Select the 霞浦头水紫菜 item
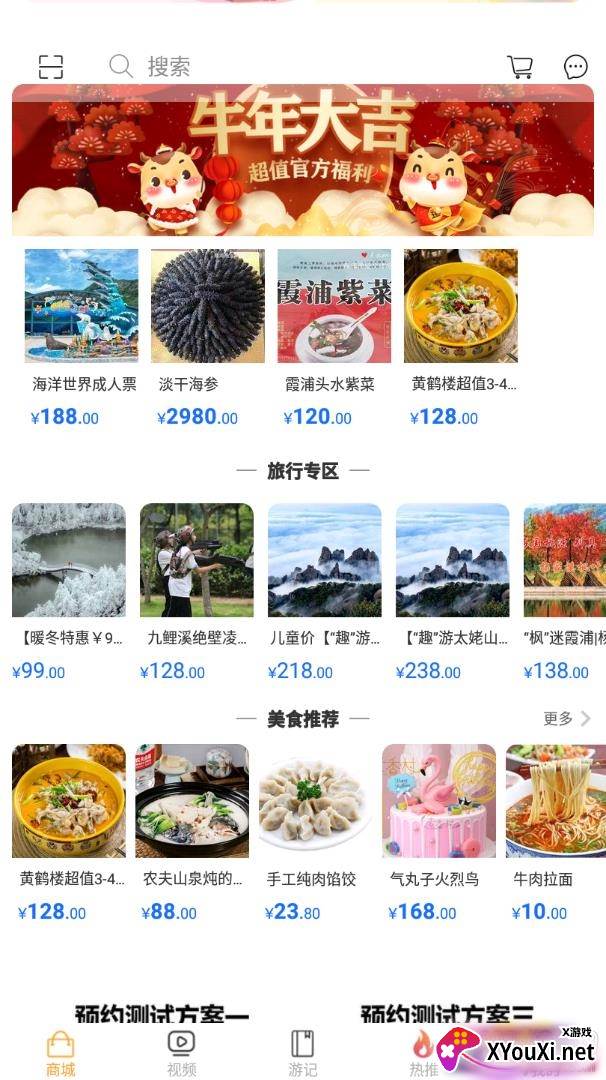The width and height of the screenshot is (606, 1080). (334, 306)
